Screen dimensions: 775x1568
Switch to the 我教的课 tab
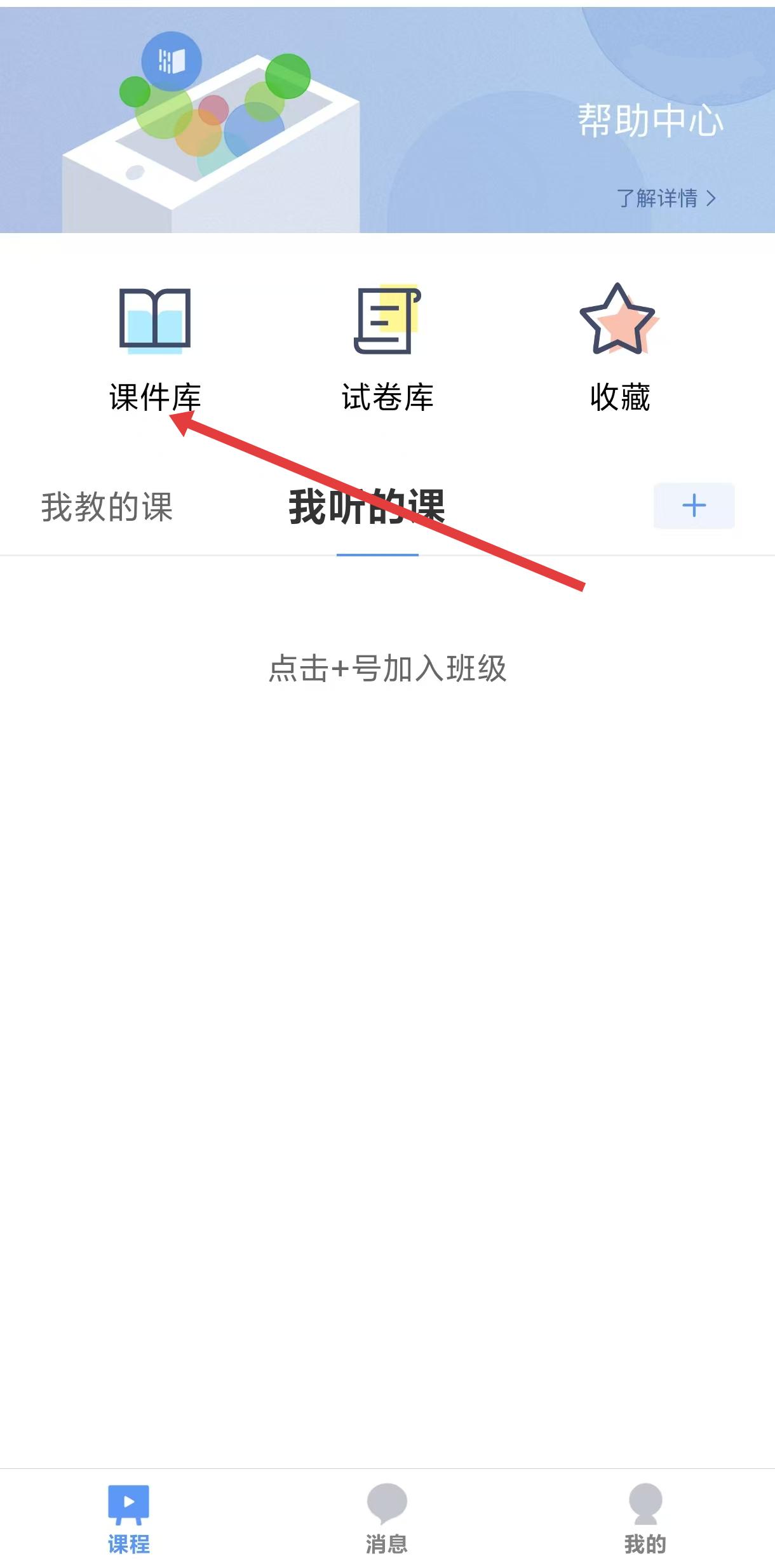point(107,507)
